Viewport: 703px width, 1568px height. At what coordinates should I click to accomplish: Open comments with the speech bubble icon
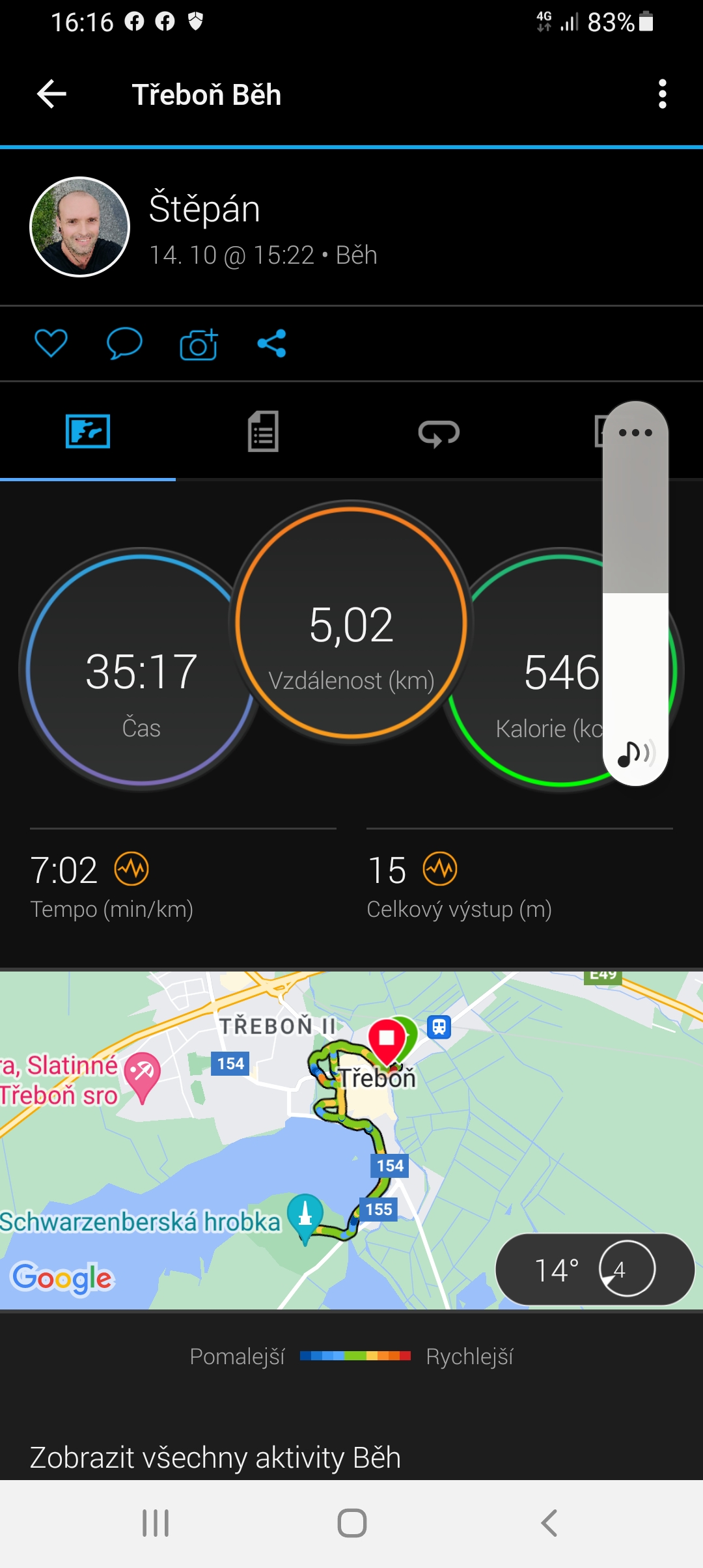tap(124, 343)
